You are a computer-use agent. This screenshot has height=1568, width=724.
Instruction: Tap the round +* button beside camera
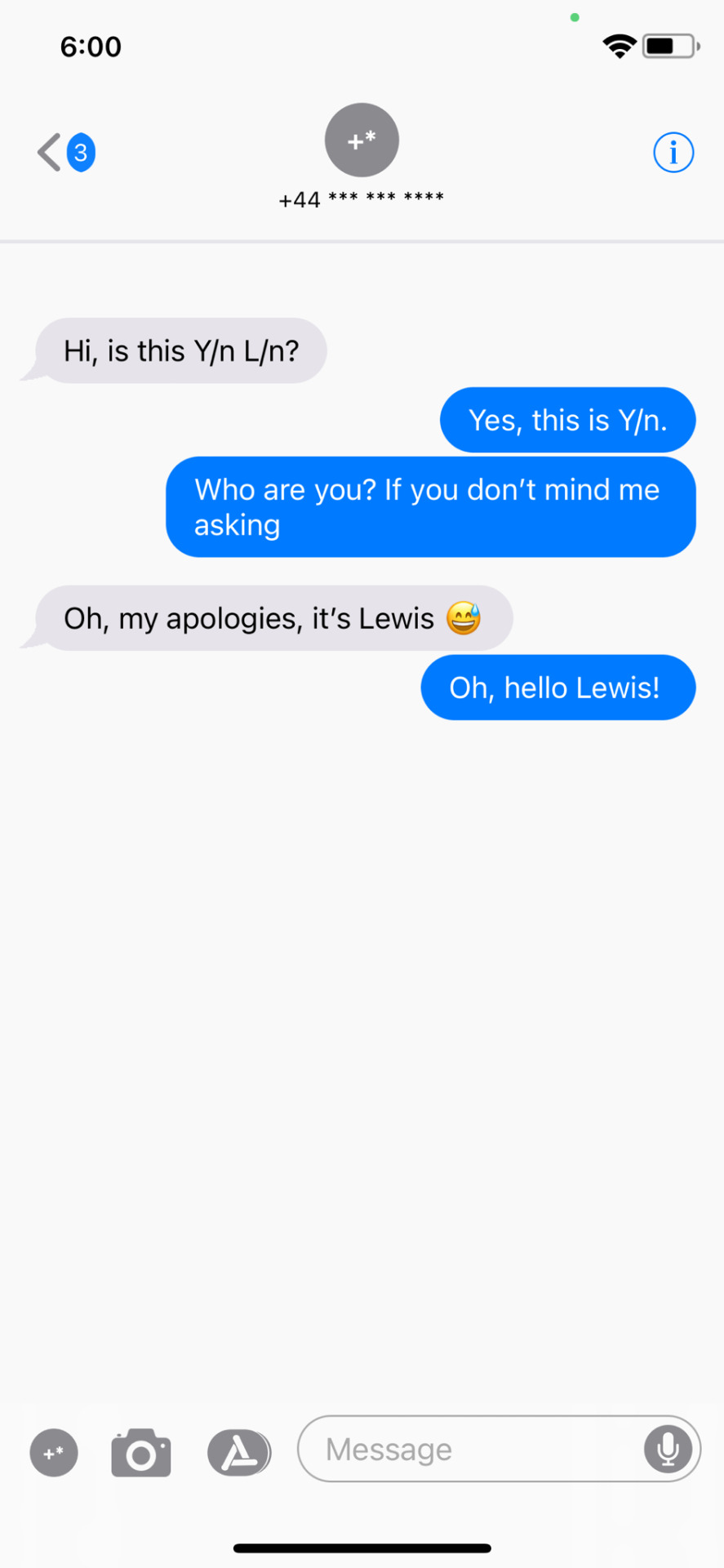click(x=54, y=1454)
